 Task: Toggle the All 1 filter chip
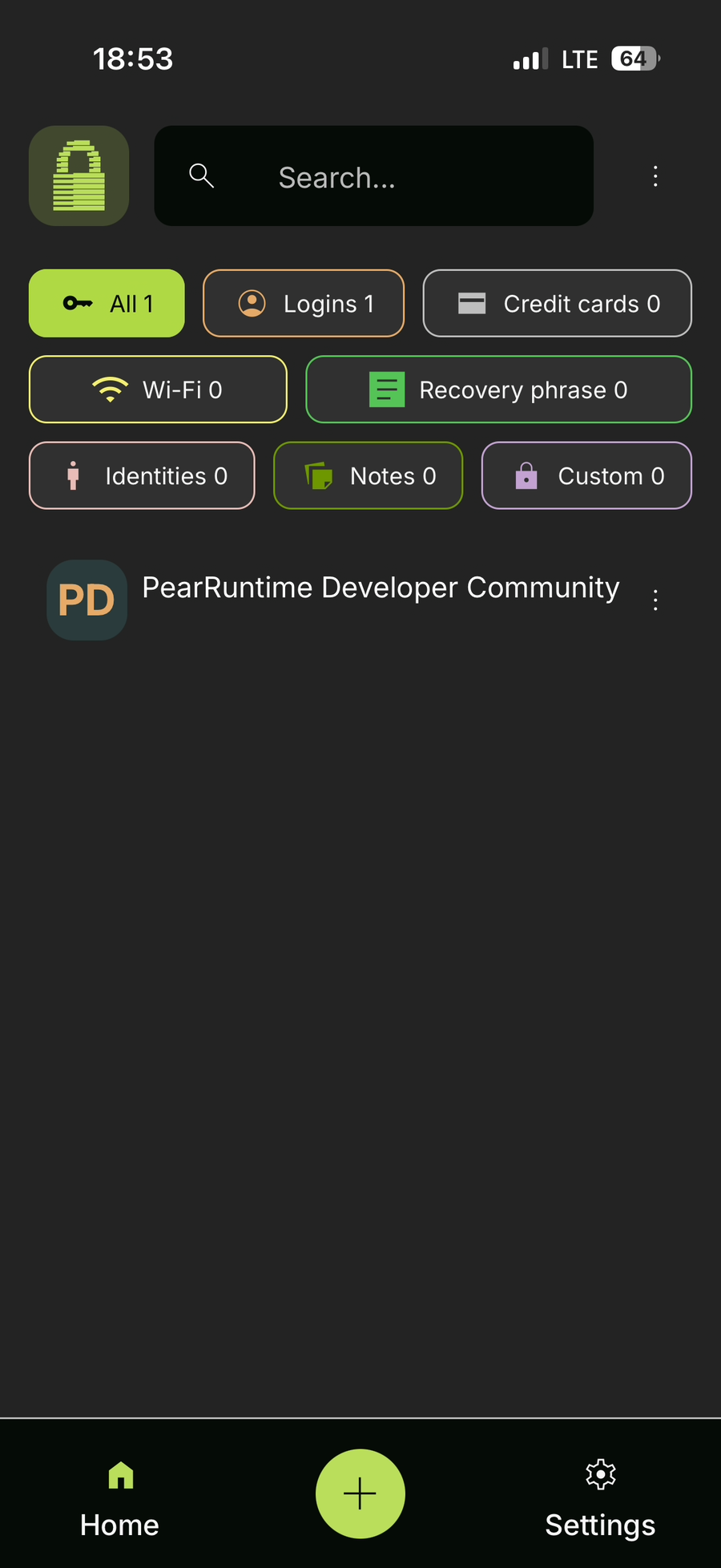point(107,303)
